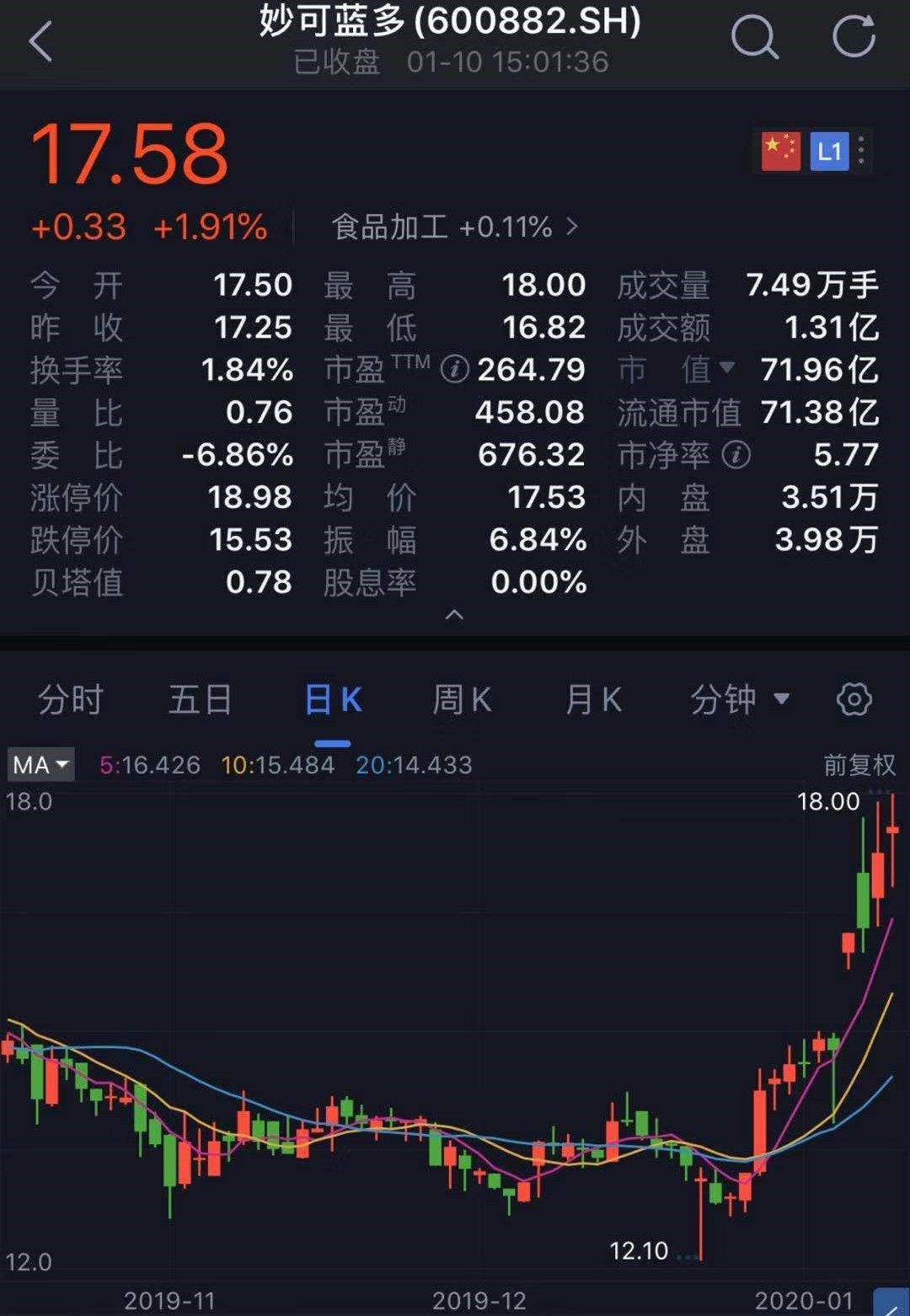Open the 分钟 interval dropdown

(x=740, y=700)
